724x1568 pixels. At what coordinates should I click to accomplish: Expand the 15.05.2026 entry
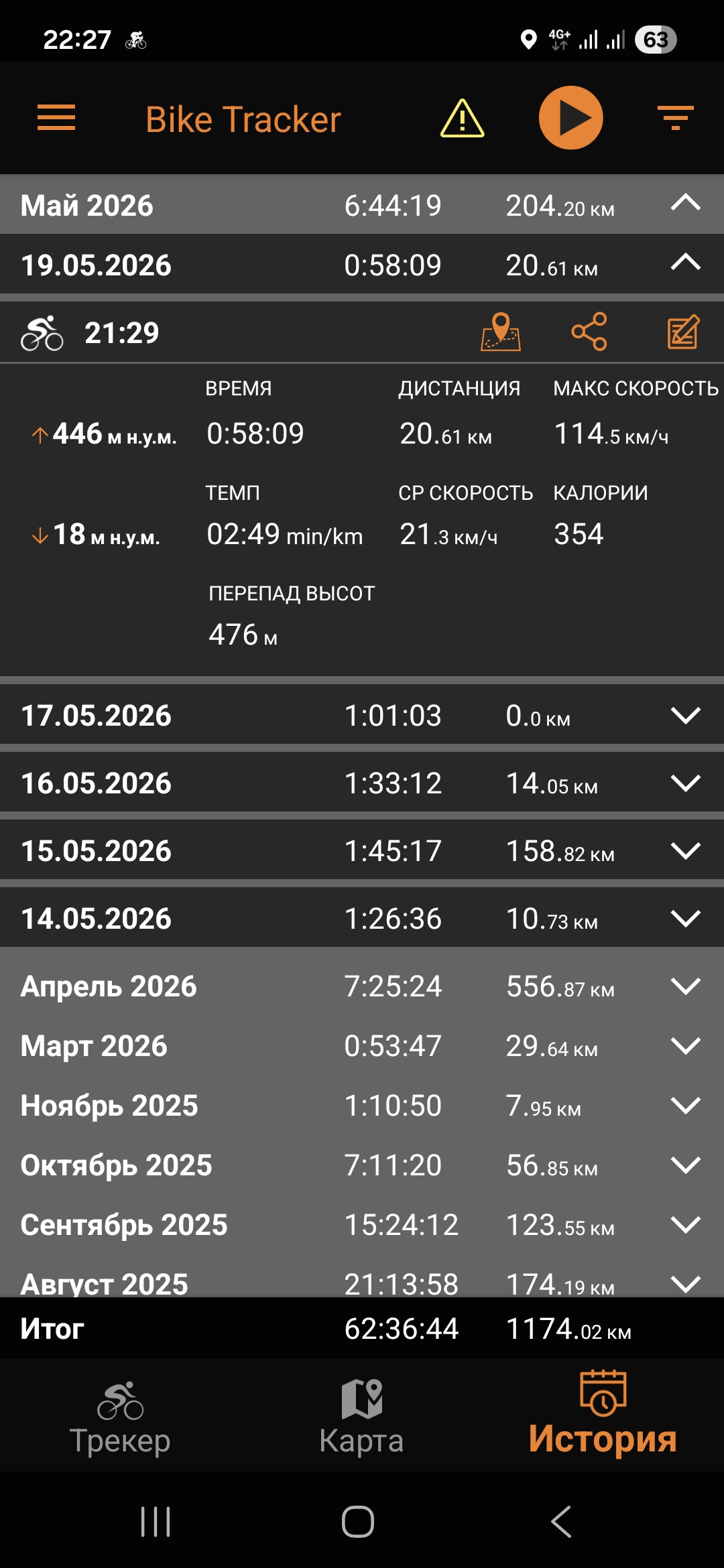tap(686, 850)
